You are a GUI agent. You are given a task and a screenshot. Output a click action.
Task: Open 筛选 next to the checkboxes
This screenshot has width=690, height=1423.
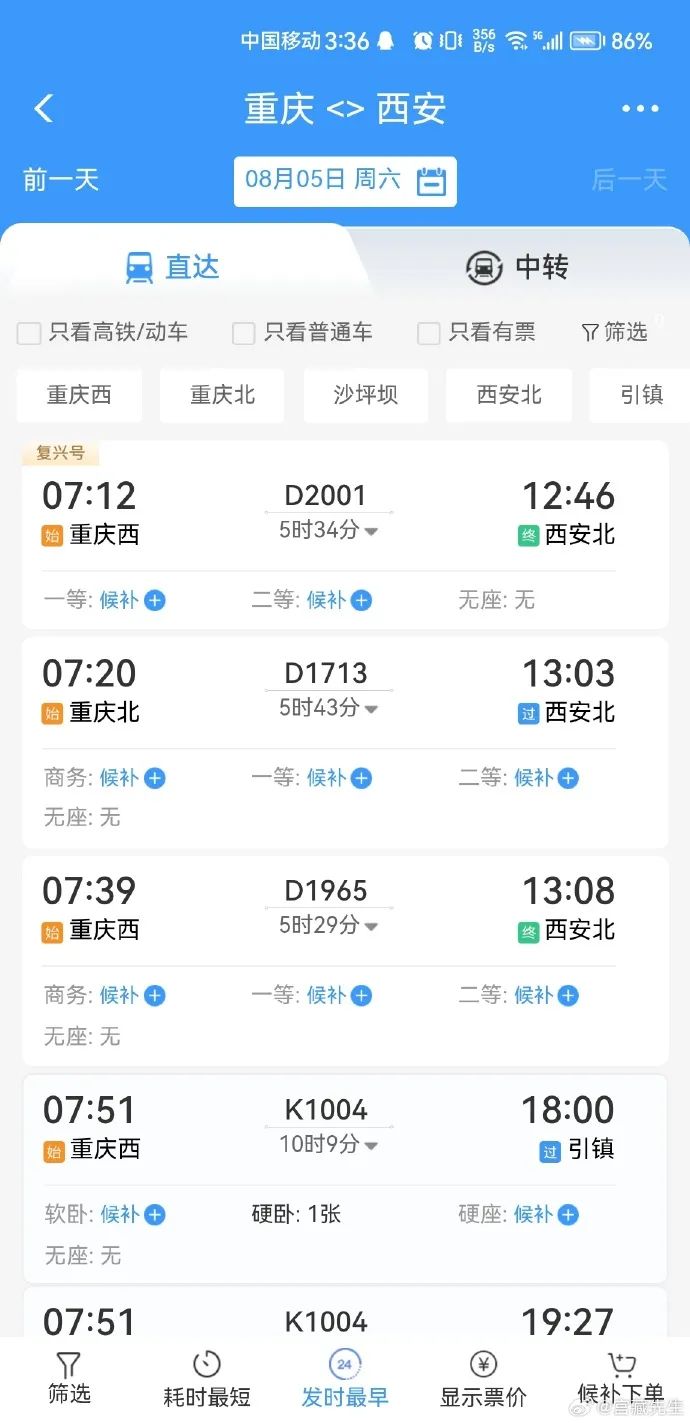pyautogui.click(x=614, y=332)
